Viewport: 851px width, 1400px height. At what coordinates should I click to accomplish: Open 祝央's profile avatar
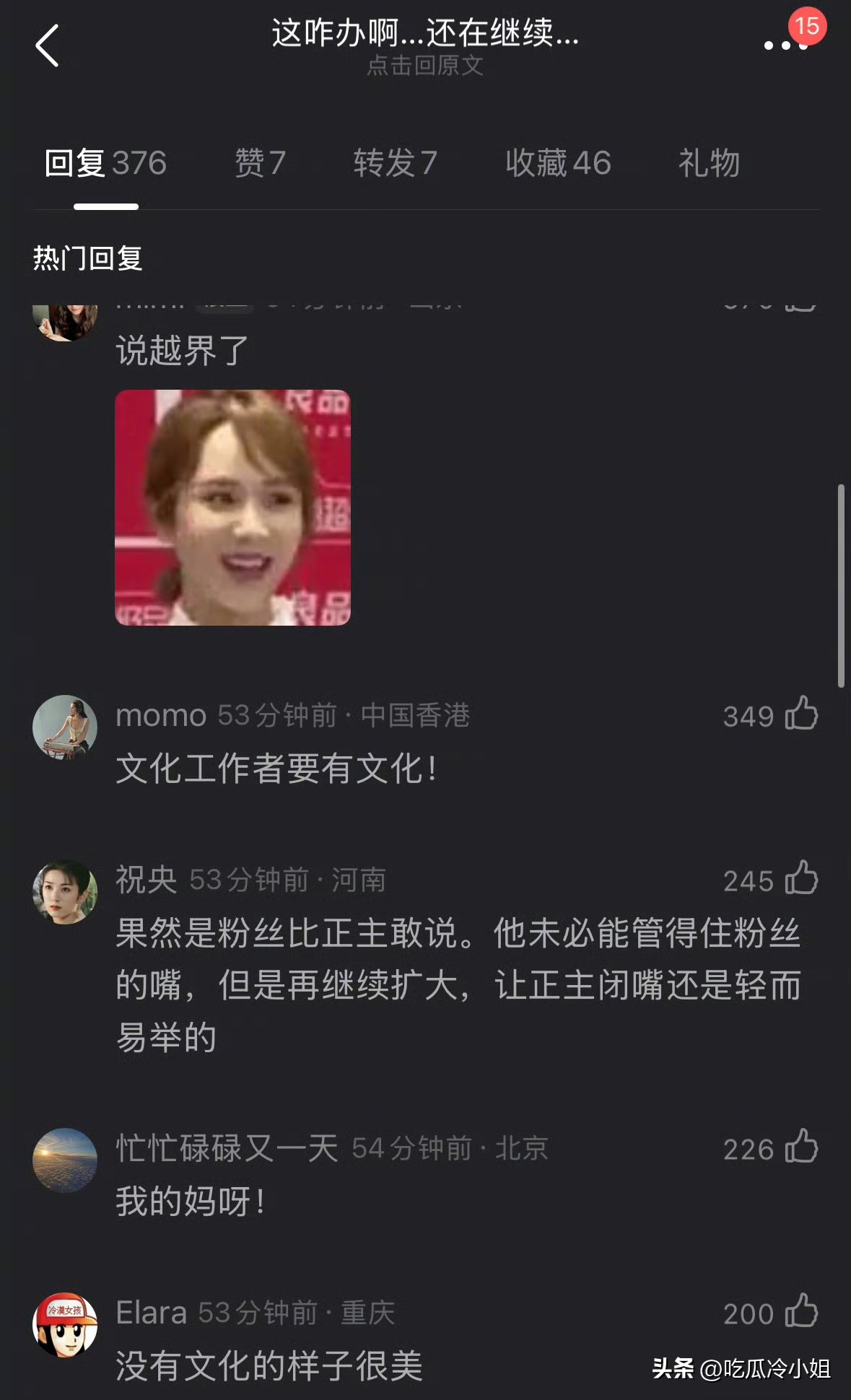pos(65,892)
